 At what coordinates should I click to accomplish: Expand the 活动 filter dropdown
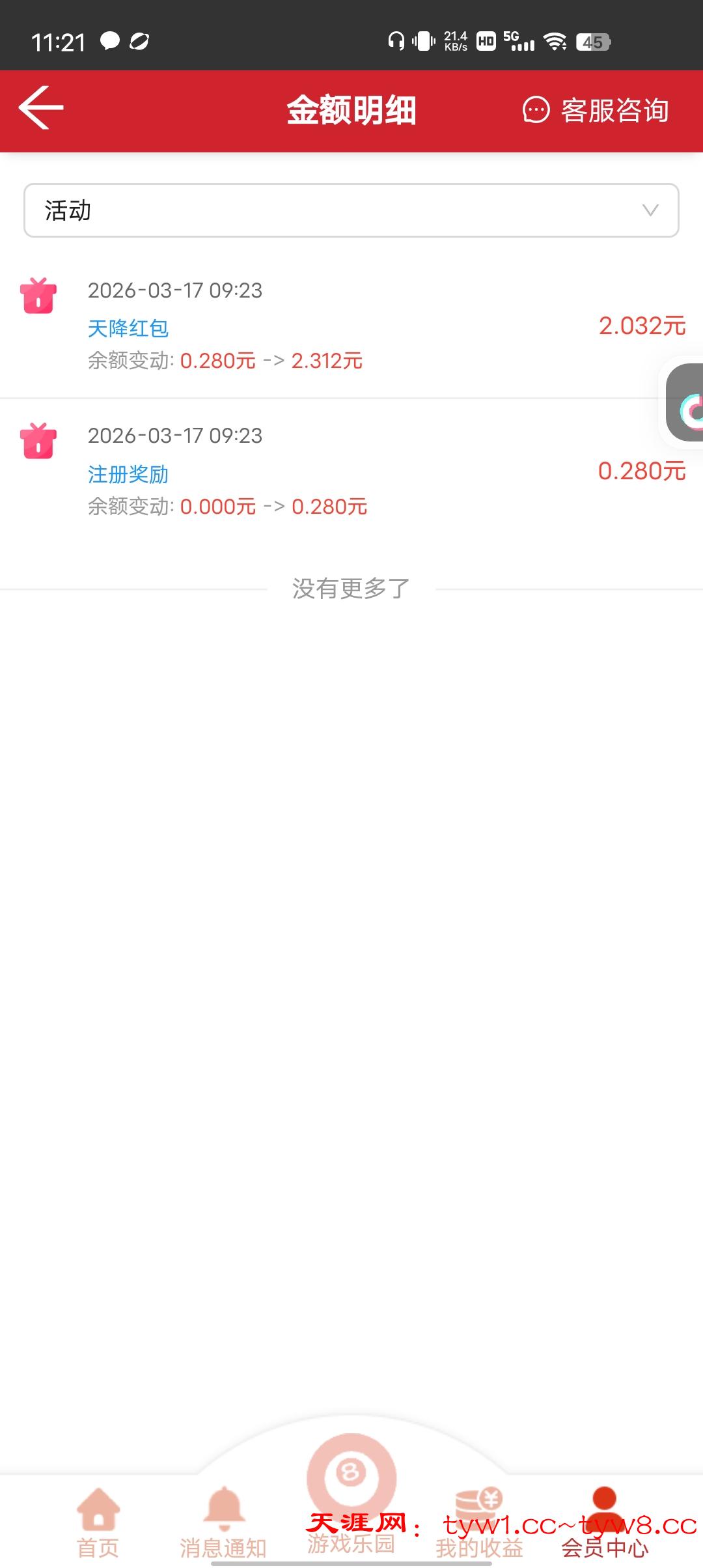351,210
